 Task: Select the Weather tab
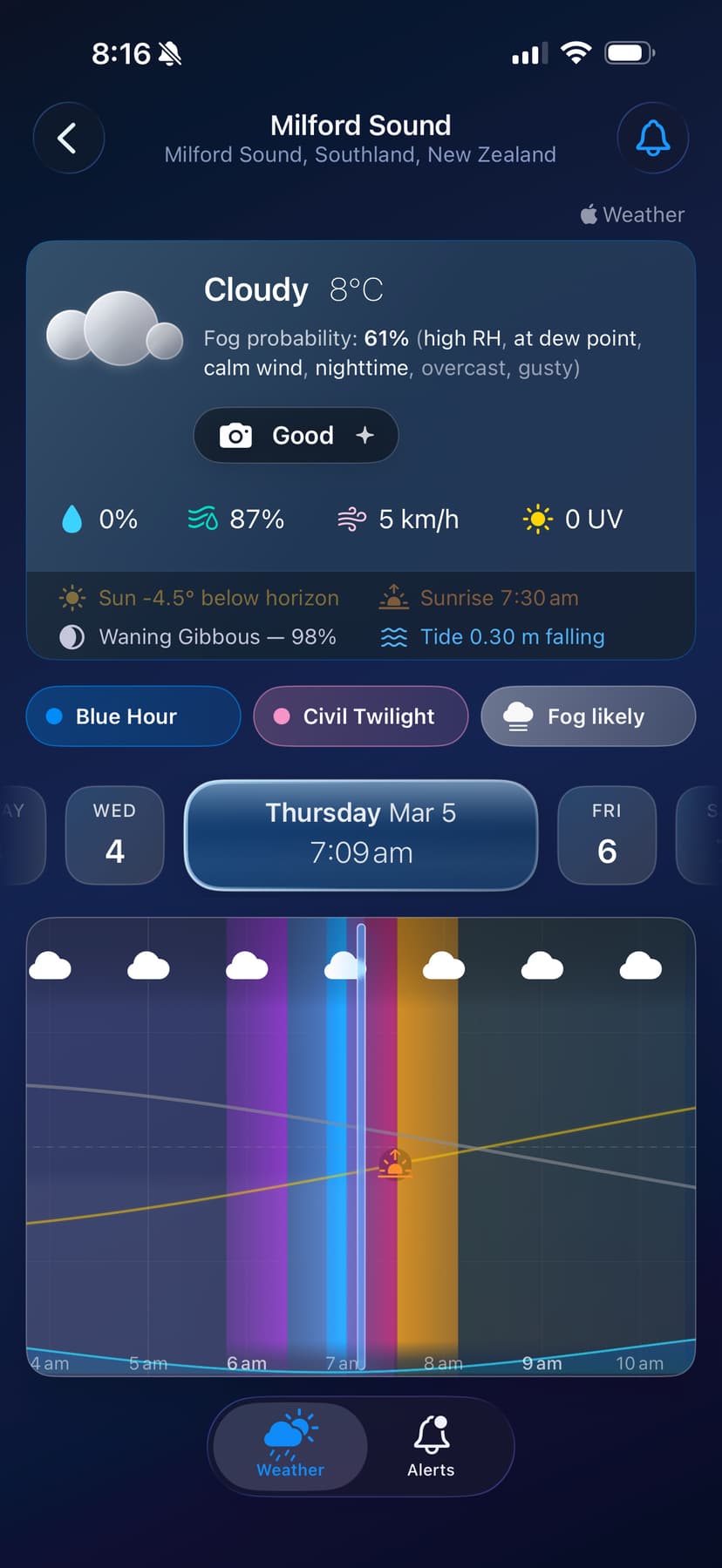tap(289, 1444)
